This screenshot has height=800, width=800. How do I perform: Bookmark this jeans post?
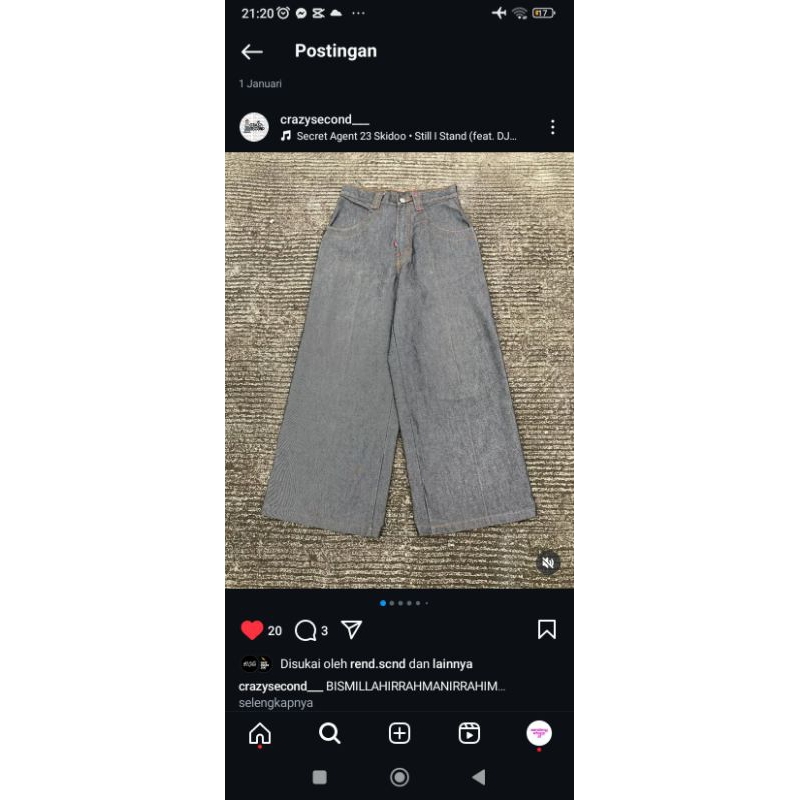[546, 629]
